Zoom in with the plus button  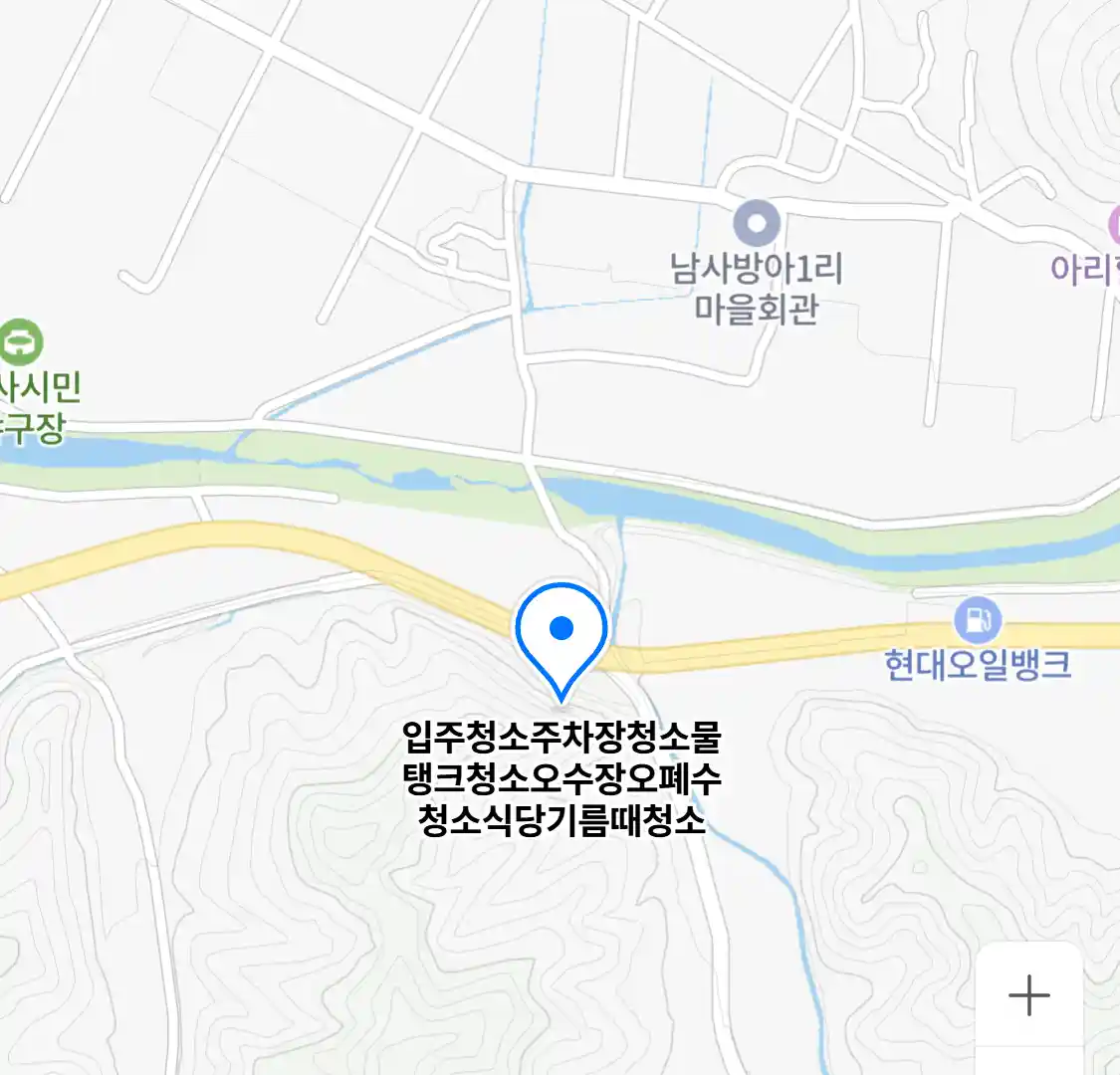click(1028, 994)
